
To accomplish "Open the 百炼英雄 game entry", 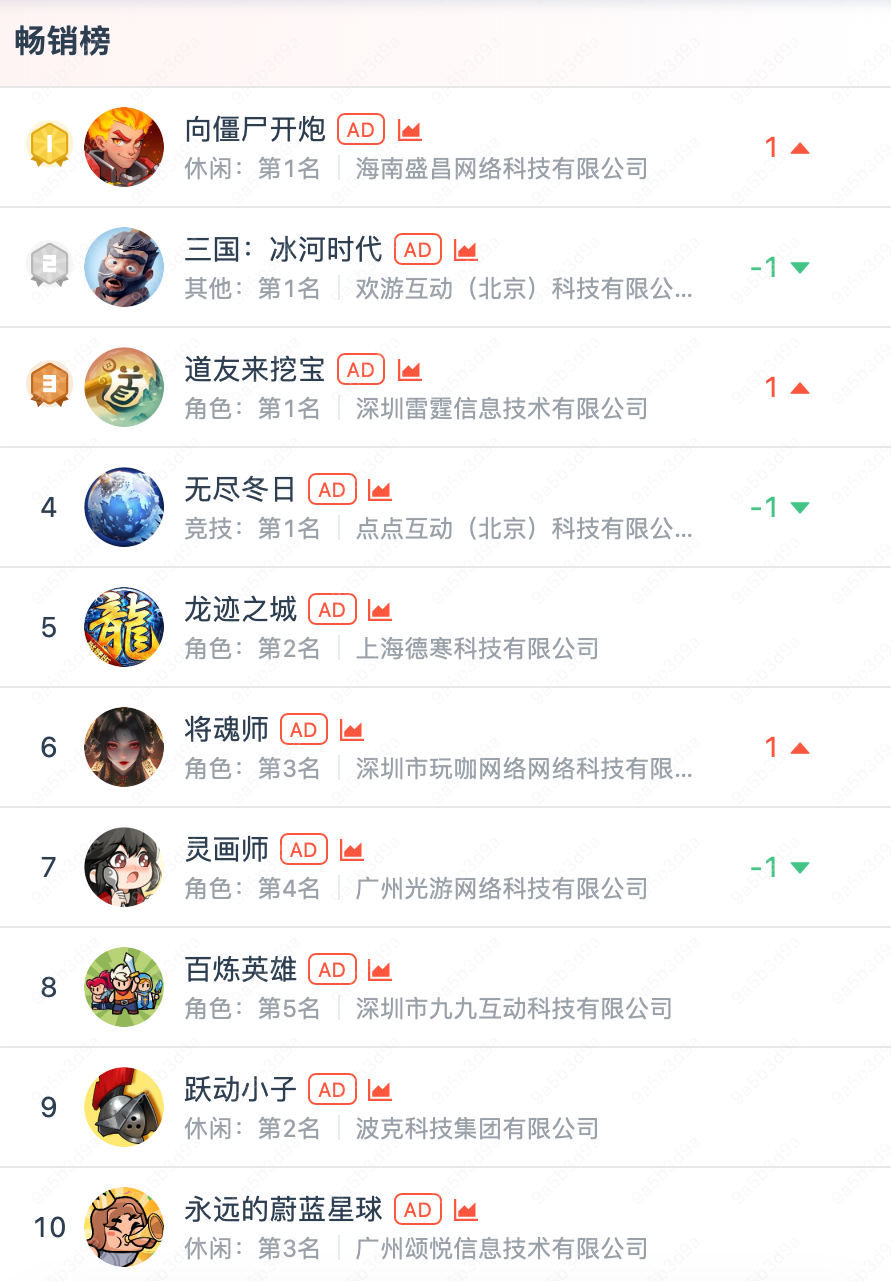I will [x=446, y=988].
